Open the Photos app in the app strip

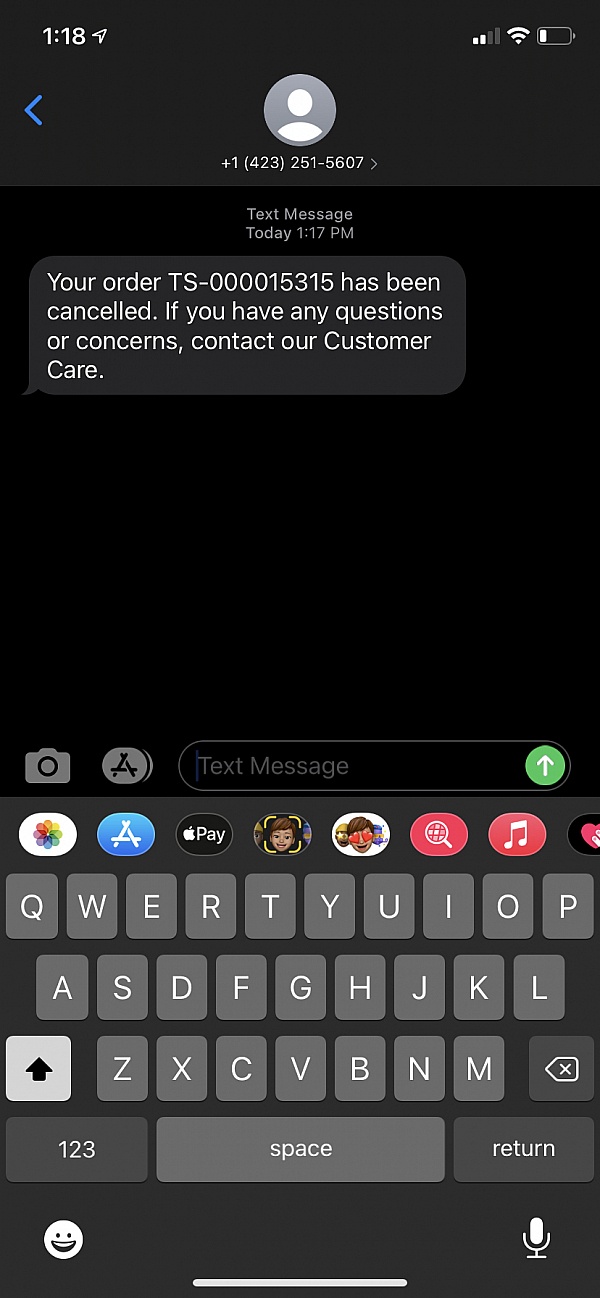click(x=48, y=834)
